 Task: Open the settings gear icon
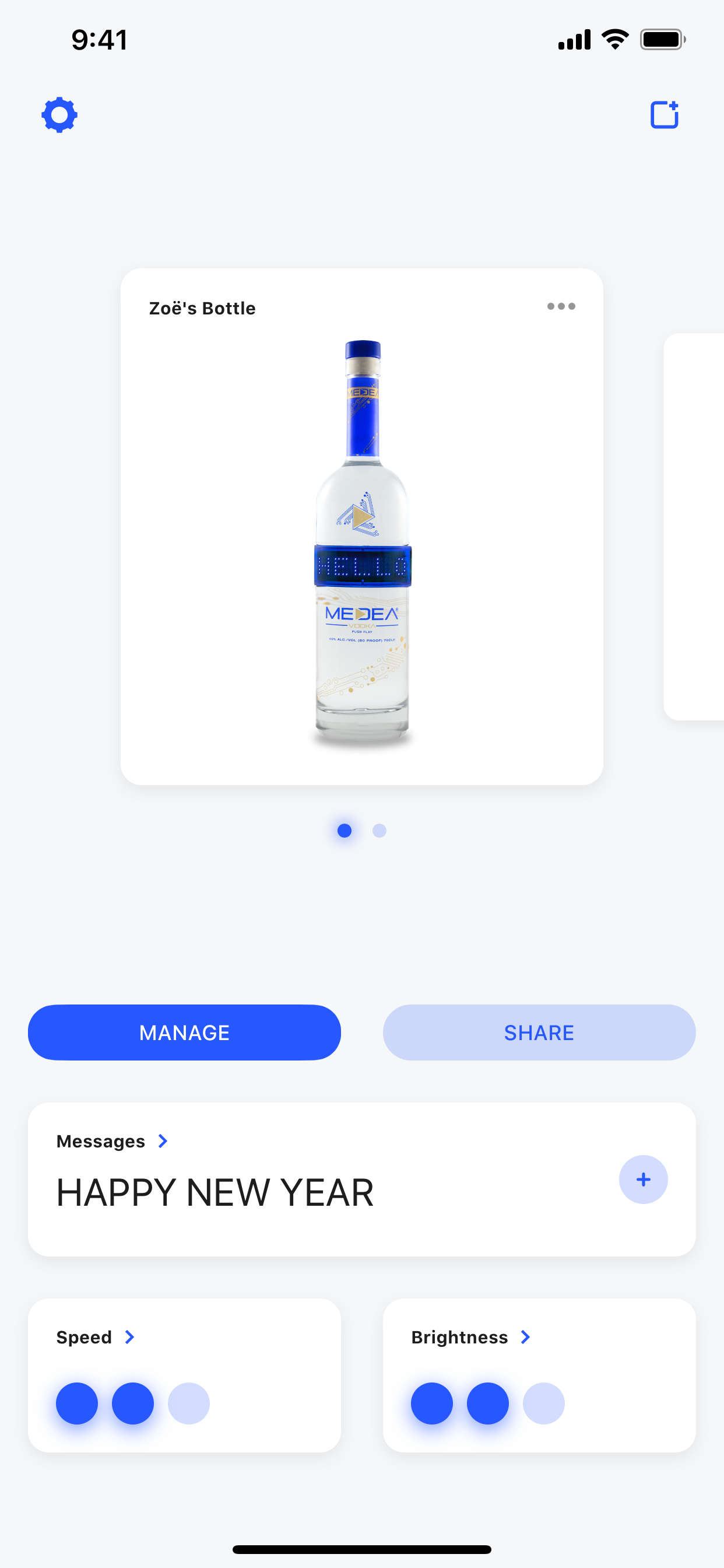click(59, 114)
